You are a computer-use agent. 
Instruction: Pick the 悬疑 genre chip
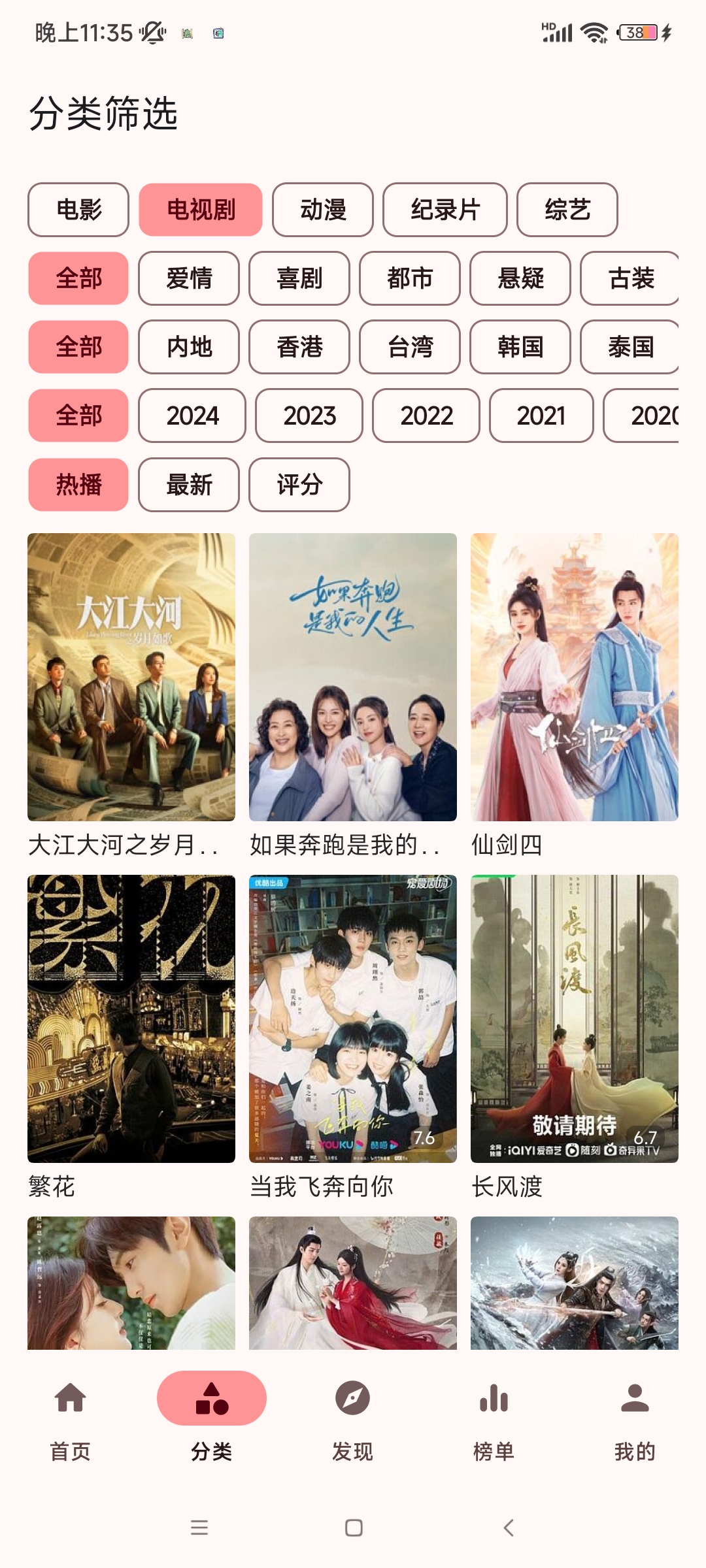pyautogui.click(x=520, y=278)
